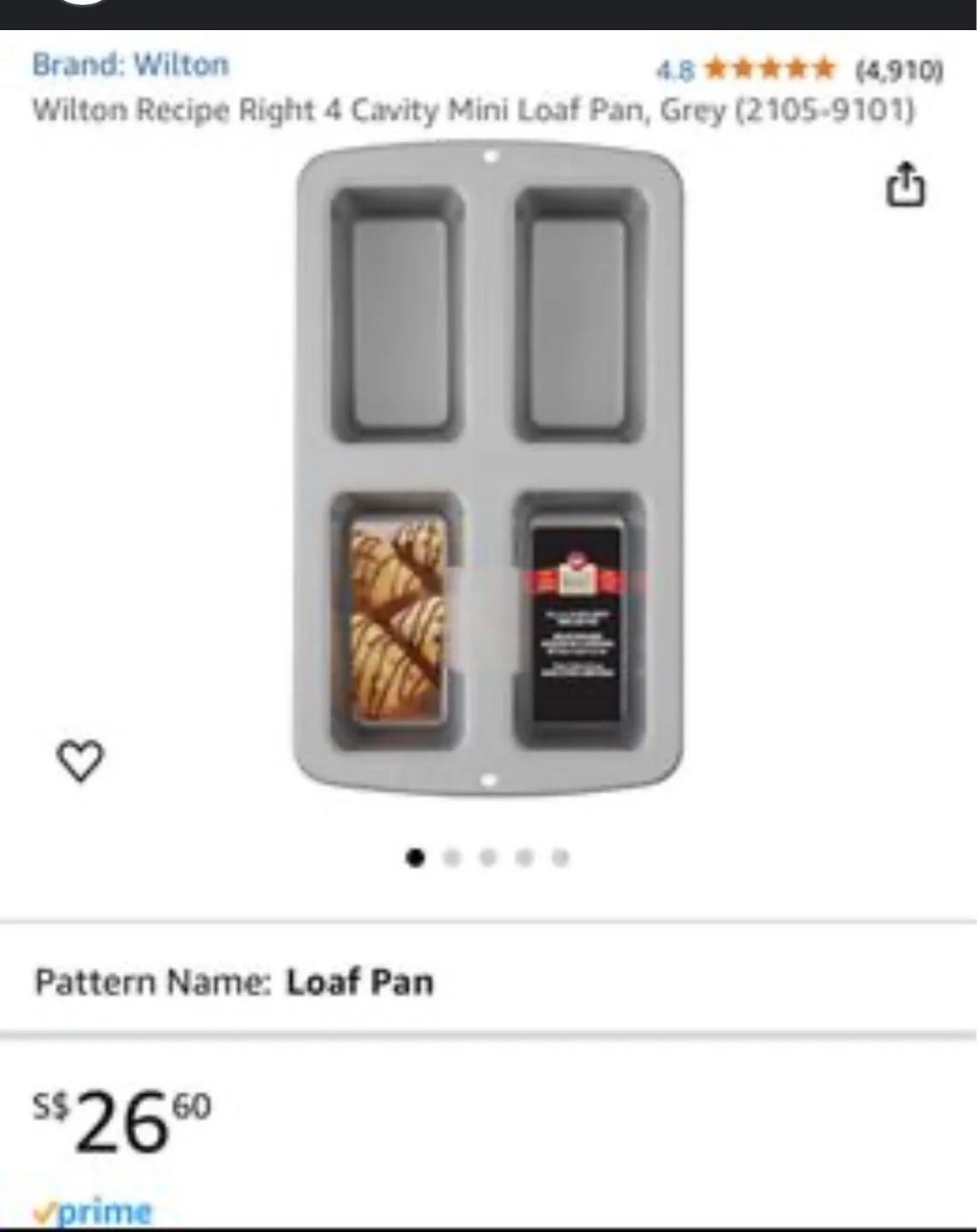The image size is (977, 1232).
Task: Open the Brand: Wilton link
Action: click(x=130, y=63)
